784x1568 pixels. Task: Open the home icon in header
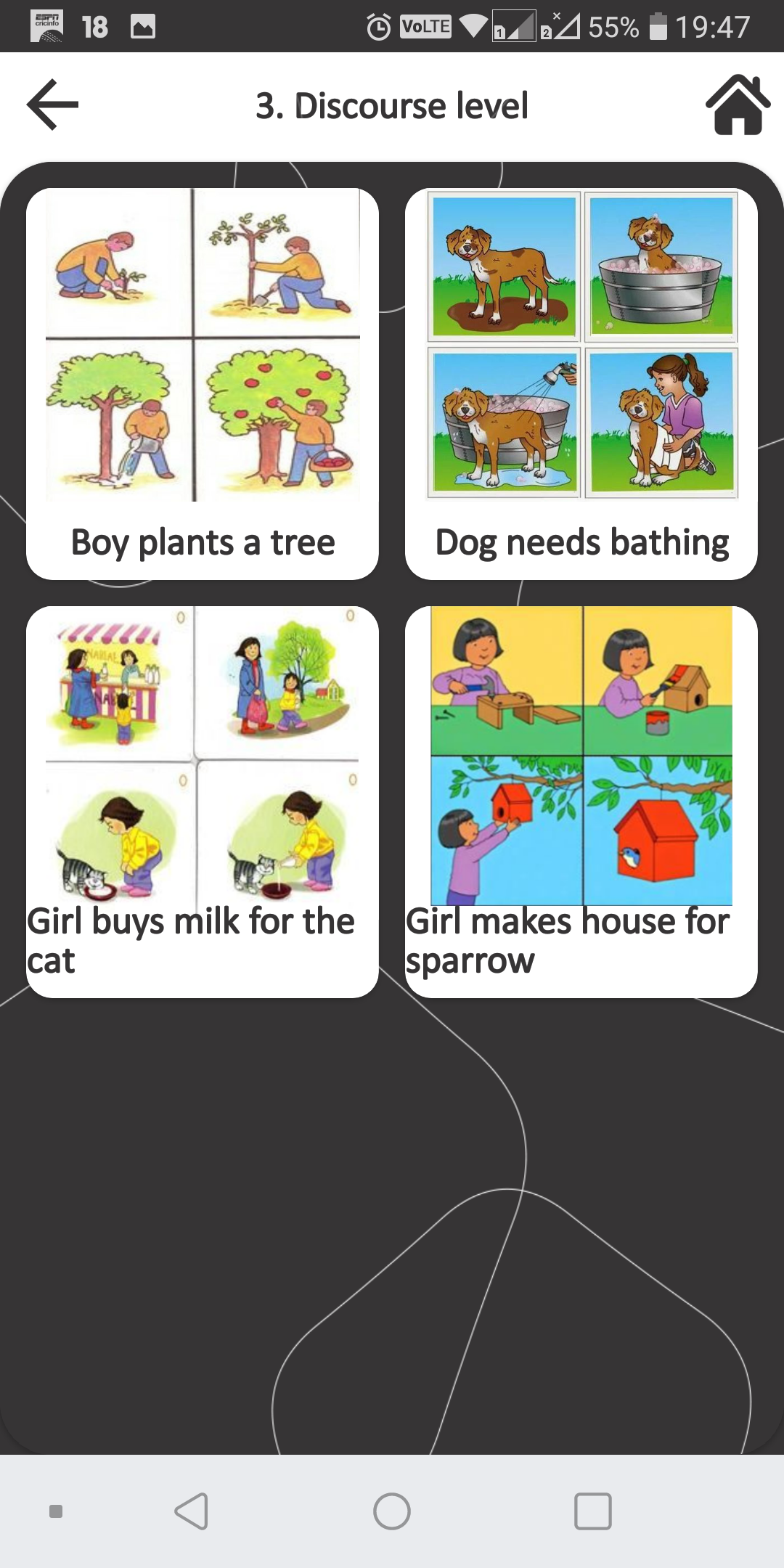point(738,105)
